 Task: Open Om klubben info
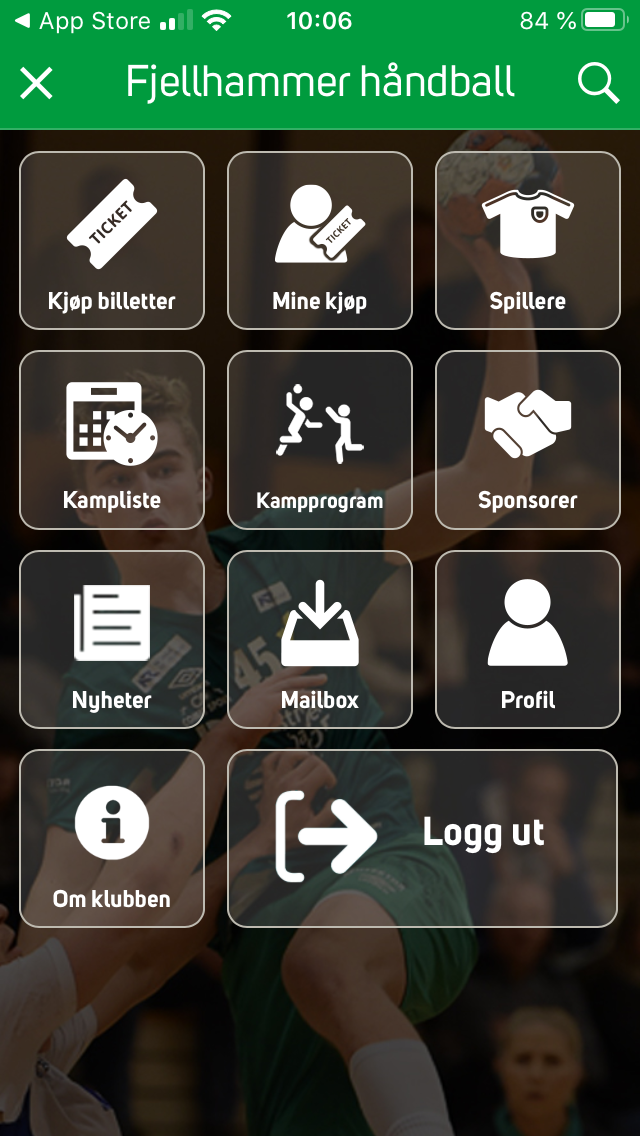(x=112, y=840)
